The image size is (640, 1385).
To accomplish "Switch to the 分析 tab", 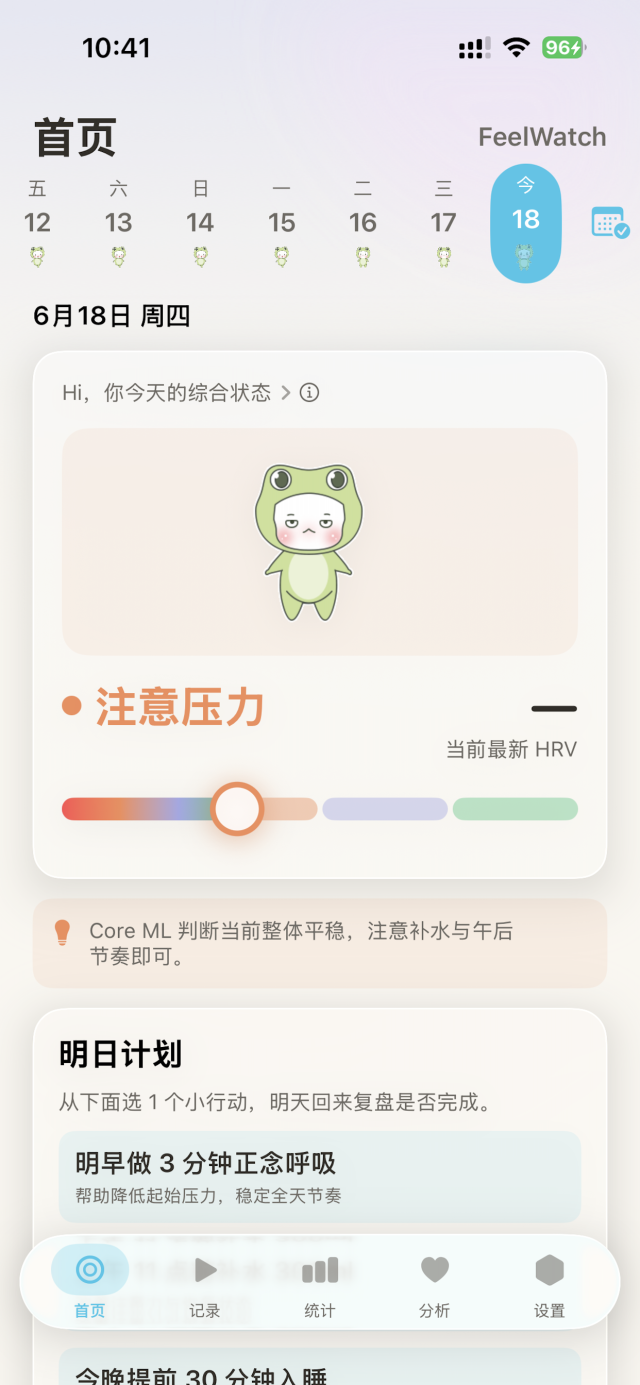I will [435, 1284].
